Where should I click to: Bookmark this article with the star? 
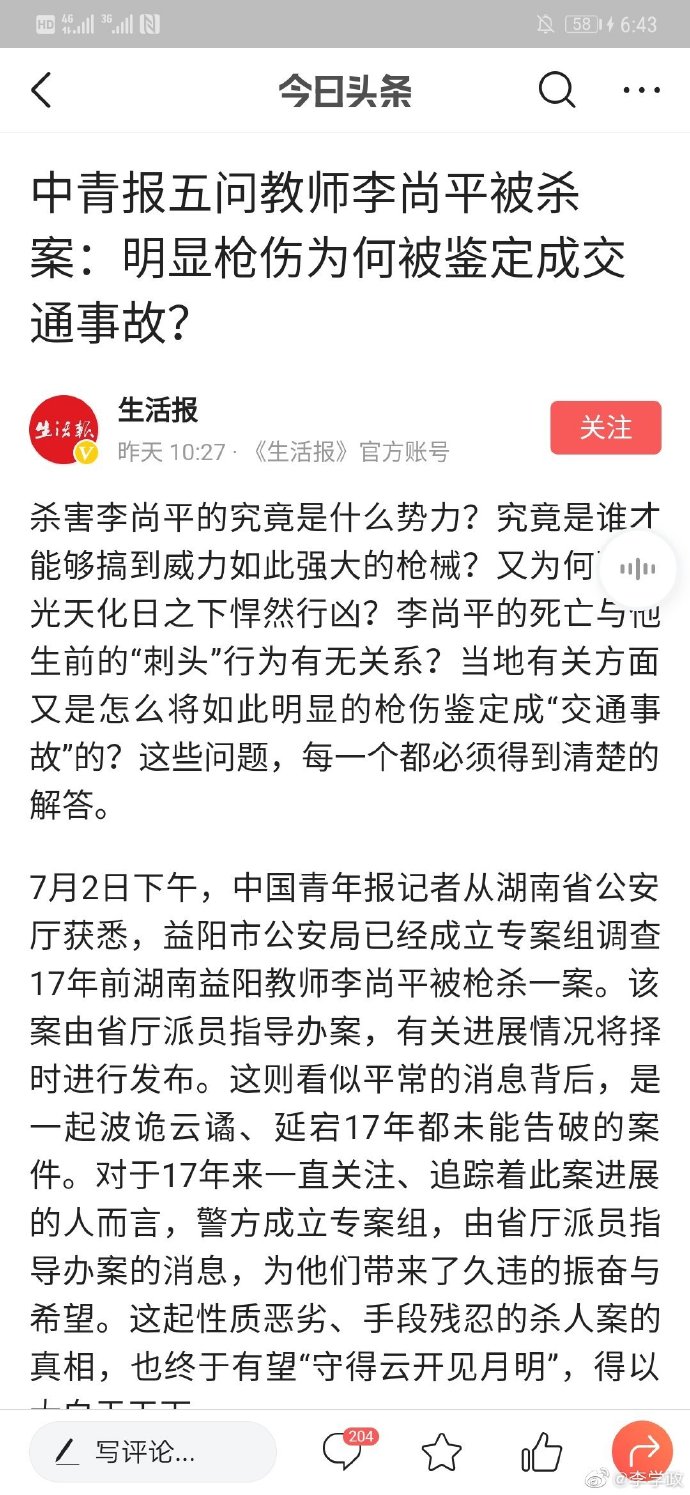(441, 1452)
